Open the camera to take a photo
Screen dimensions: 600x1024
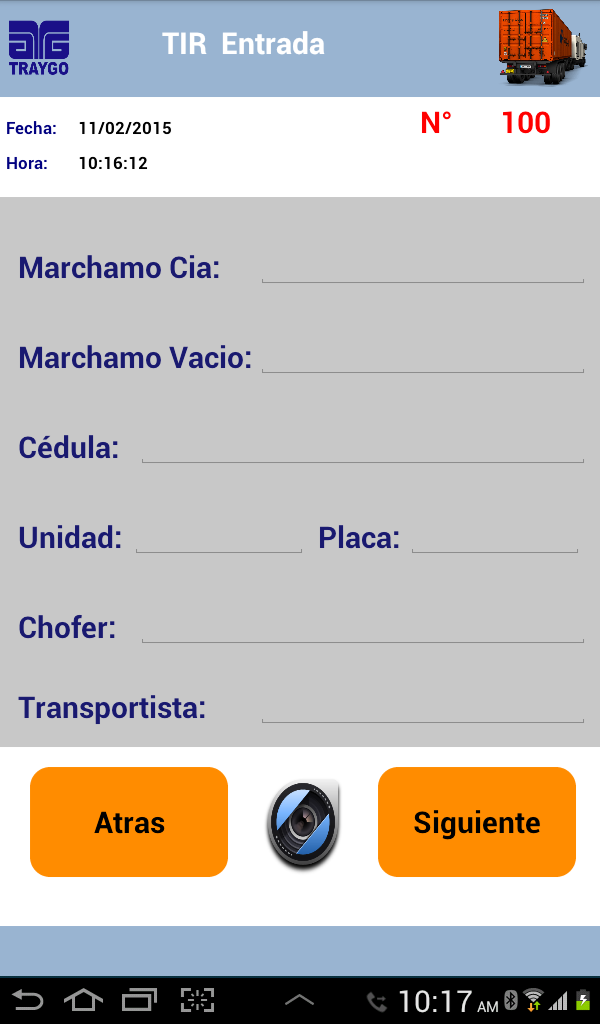(303, 824)
